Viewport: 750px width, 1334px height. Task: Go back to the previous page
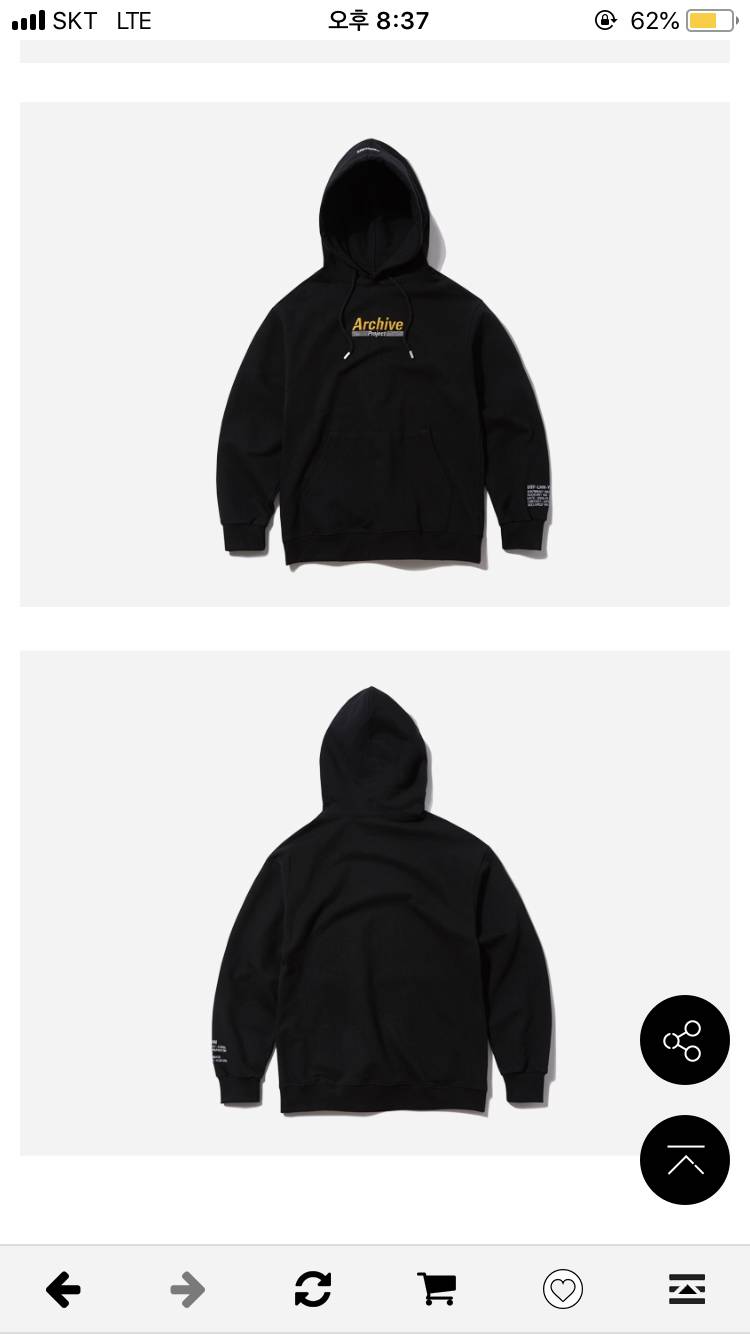click(x=63, y=1289)
